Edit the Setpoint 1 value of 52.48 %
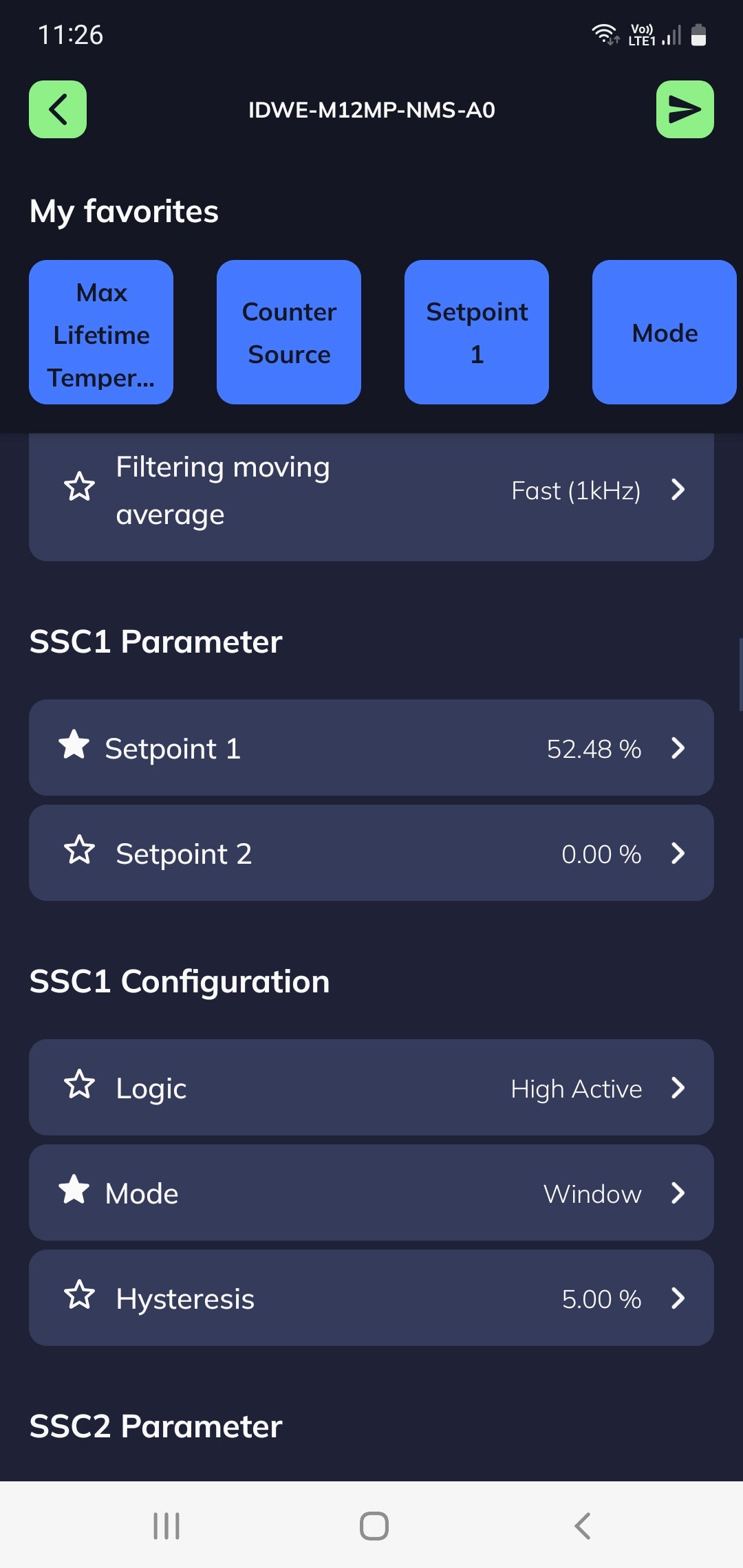Image resolution: width=743 pixels, height=1568 pixels. (371, 748)
